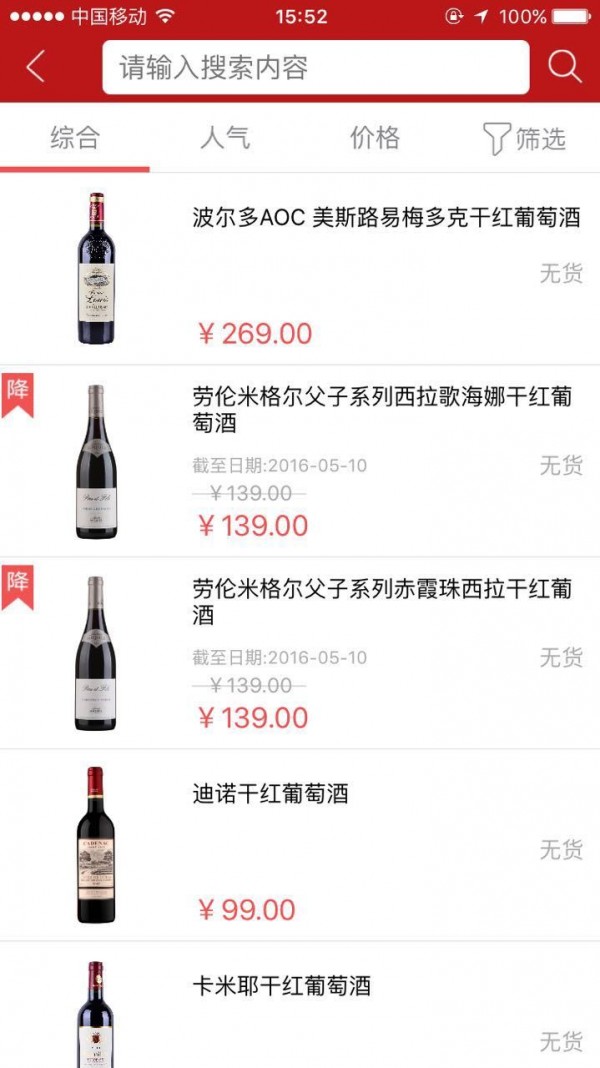Open 波尔多AOC 美斯路易梅多克干红葡萄酒 product
This screenshot has height=1068, width=600.
point(386,218)
